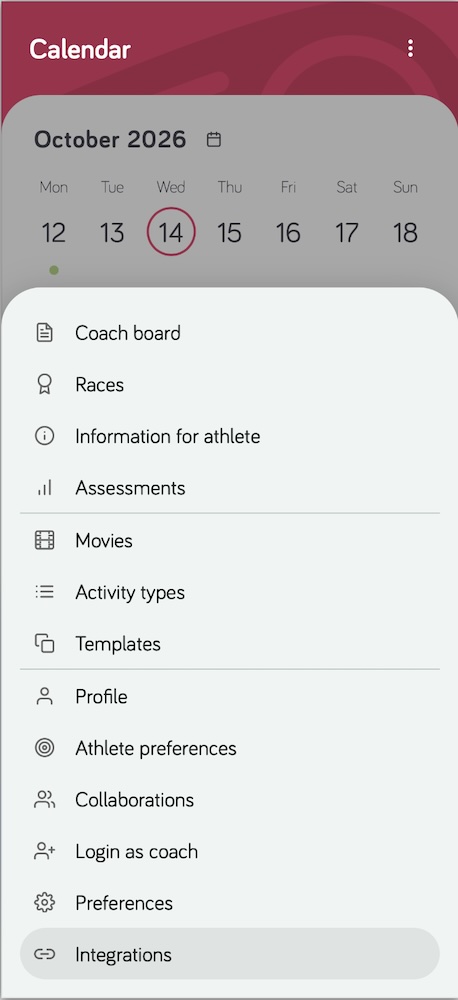Viewport: 458px width, 1000px height.
Task: Select Monday 12 in the calendar
Action: [54, 232]
